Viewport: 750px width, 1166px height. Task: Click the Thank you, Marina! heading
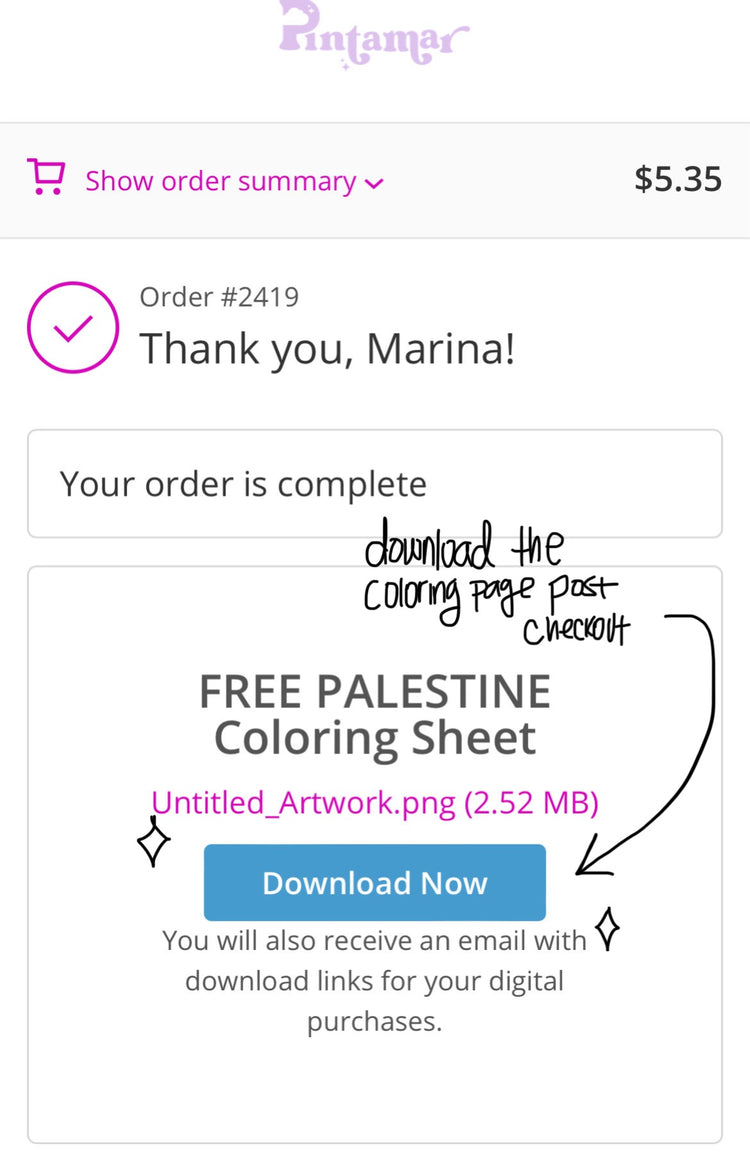[327, 349]
